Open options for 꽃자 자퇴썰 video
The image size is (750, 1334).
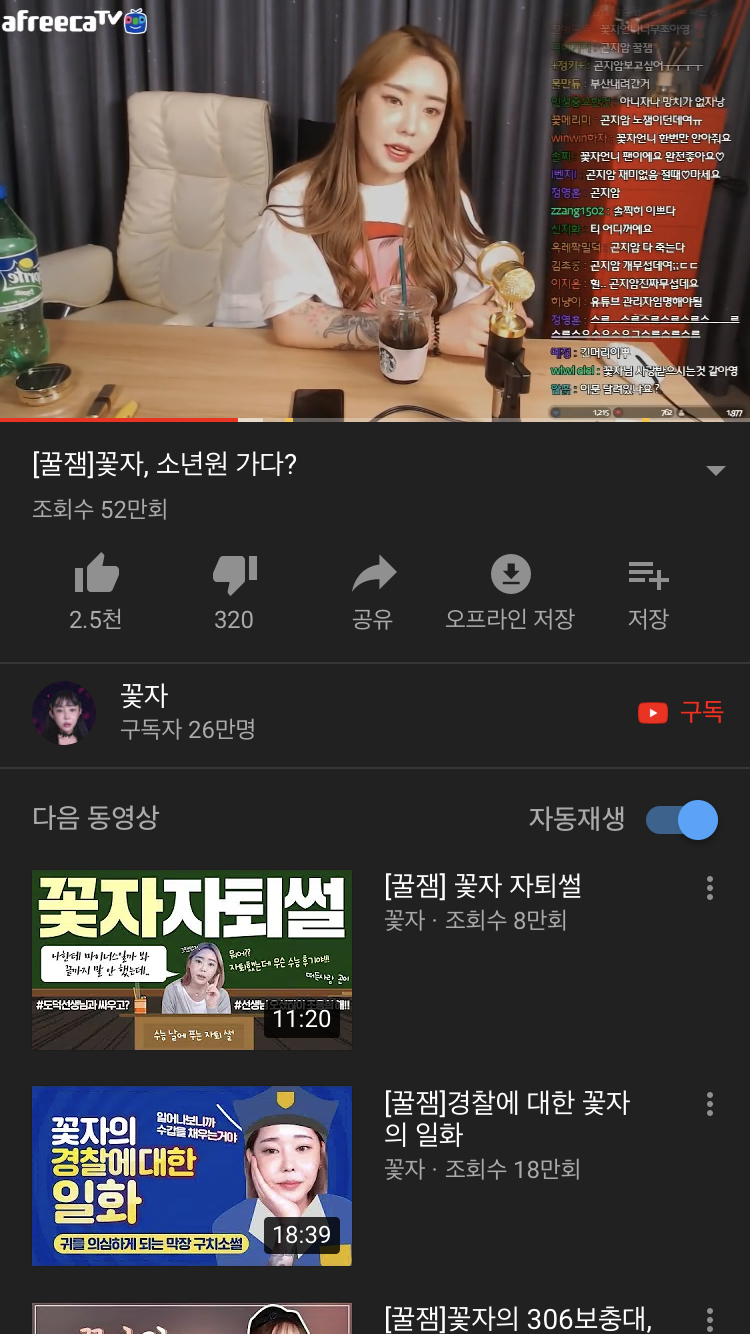(709, 888)
